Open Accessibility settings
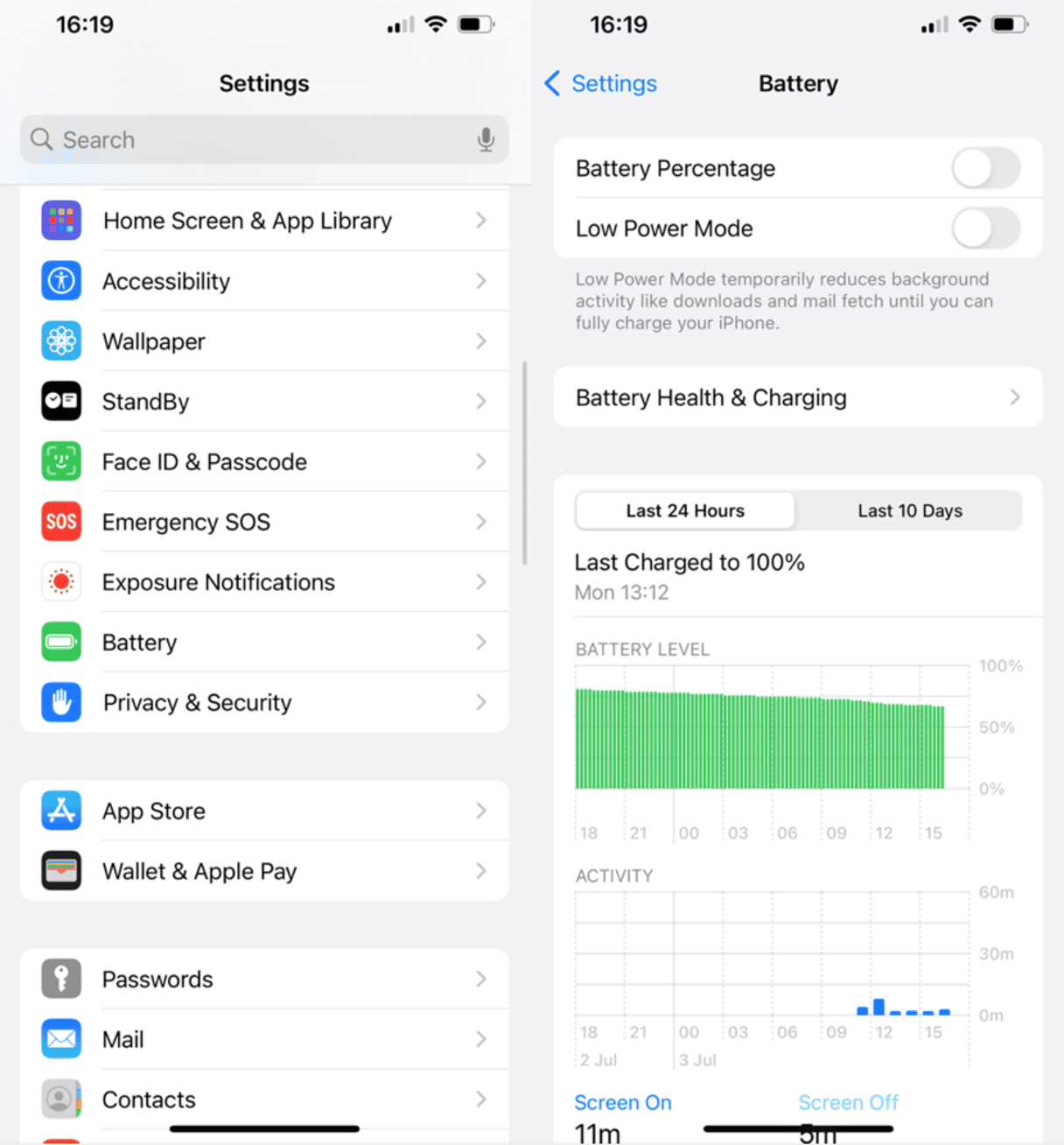 coord(262,281)
